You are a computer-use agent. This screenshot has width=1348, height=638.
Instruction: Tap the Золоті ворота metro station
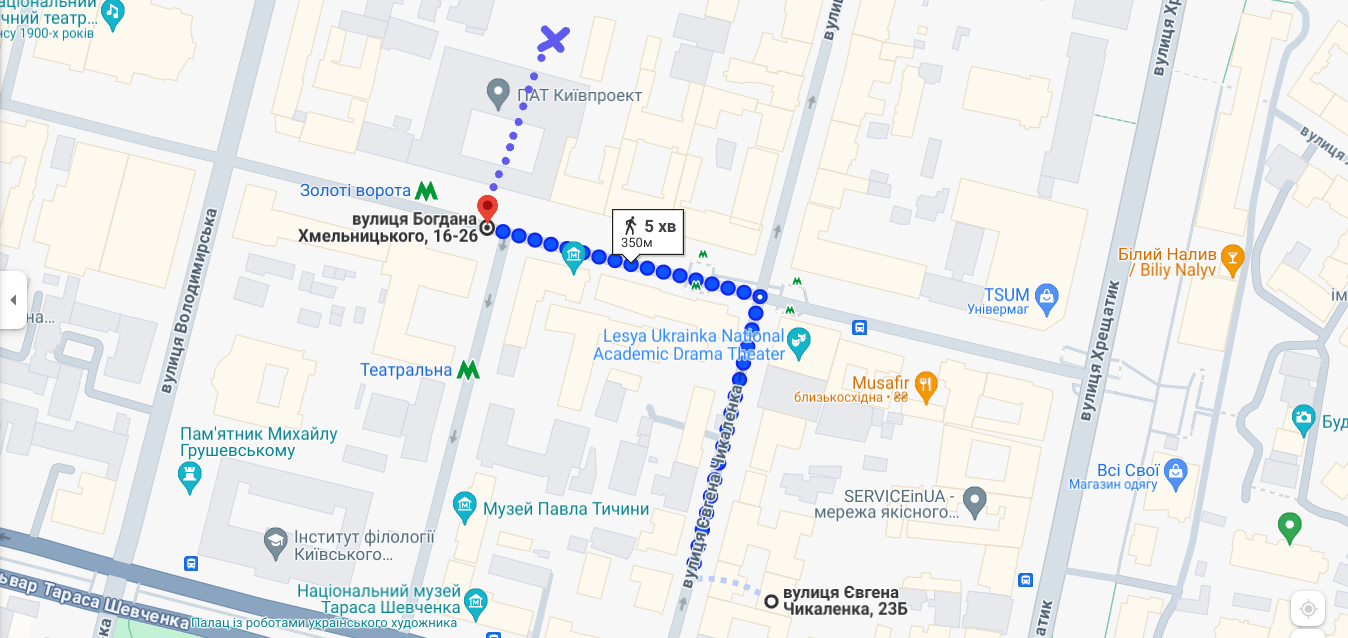pyautogui.click(x=426, y=190)
